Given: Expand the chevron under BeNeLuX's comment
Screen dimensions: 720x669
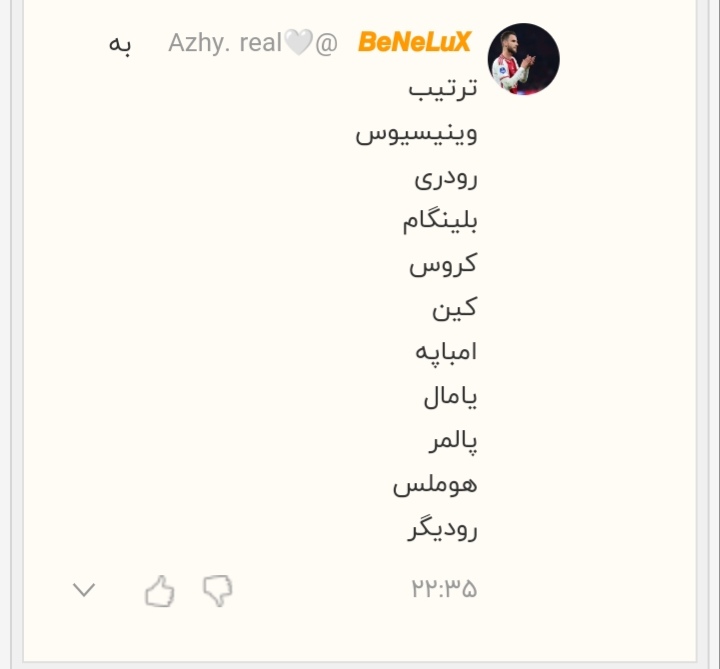Looking at the screenshot, I should point(85,590).
